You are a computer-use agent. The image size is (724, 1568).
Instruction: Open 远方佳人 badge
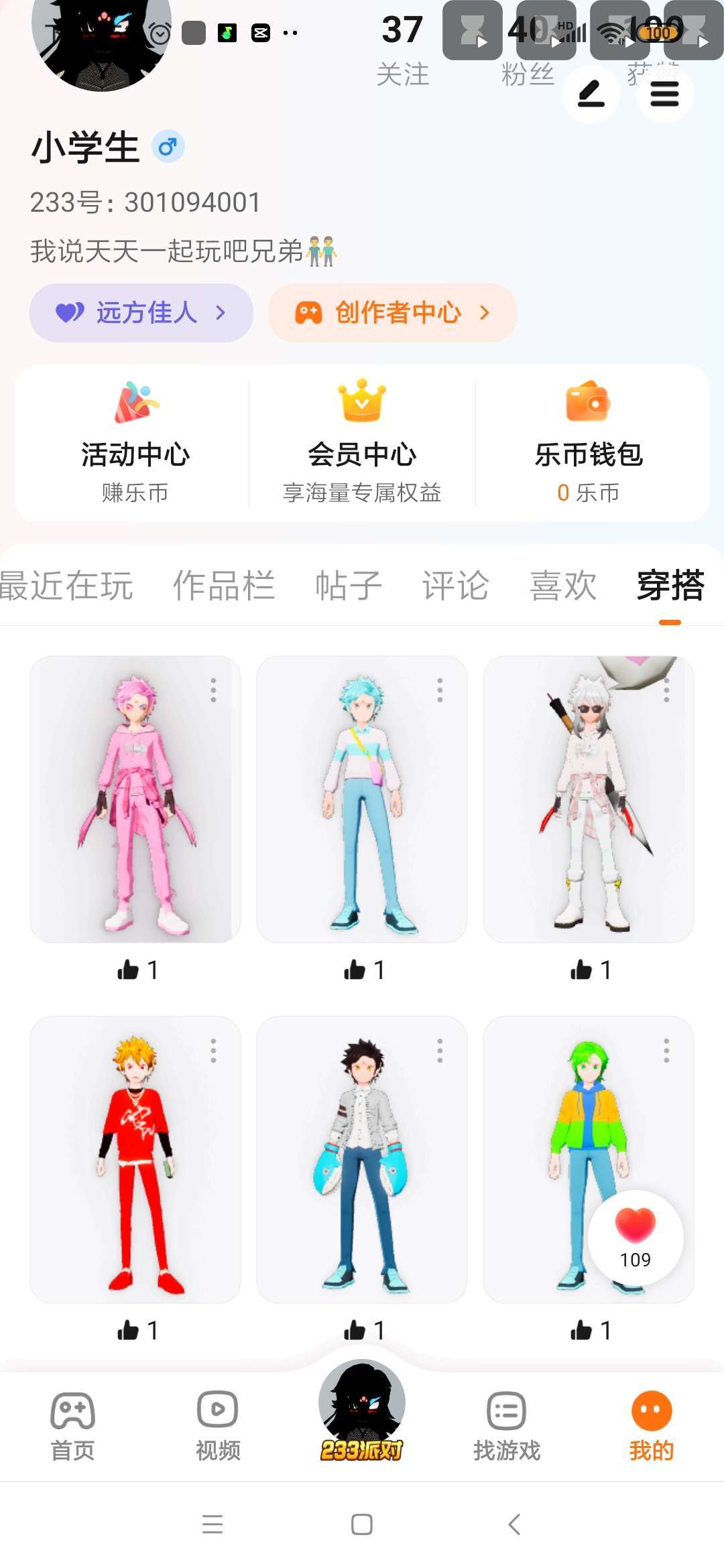point(141,313)
